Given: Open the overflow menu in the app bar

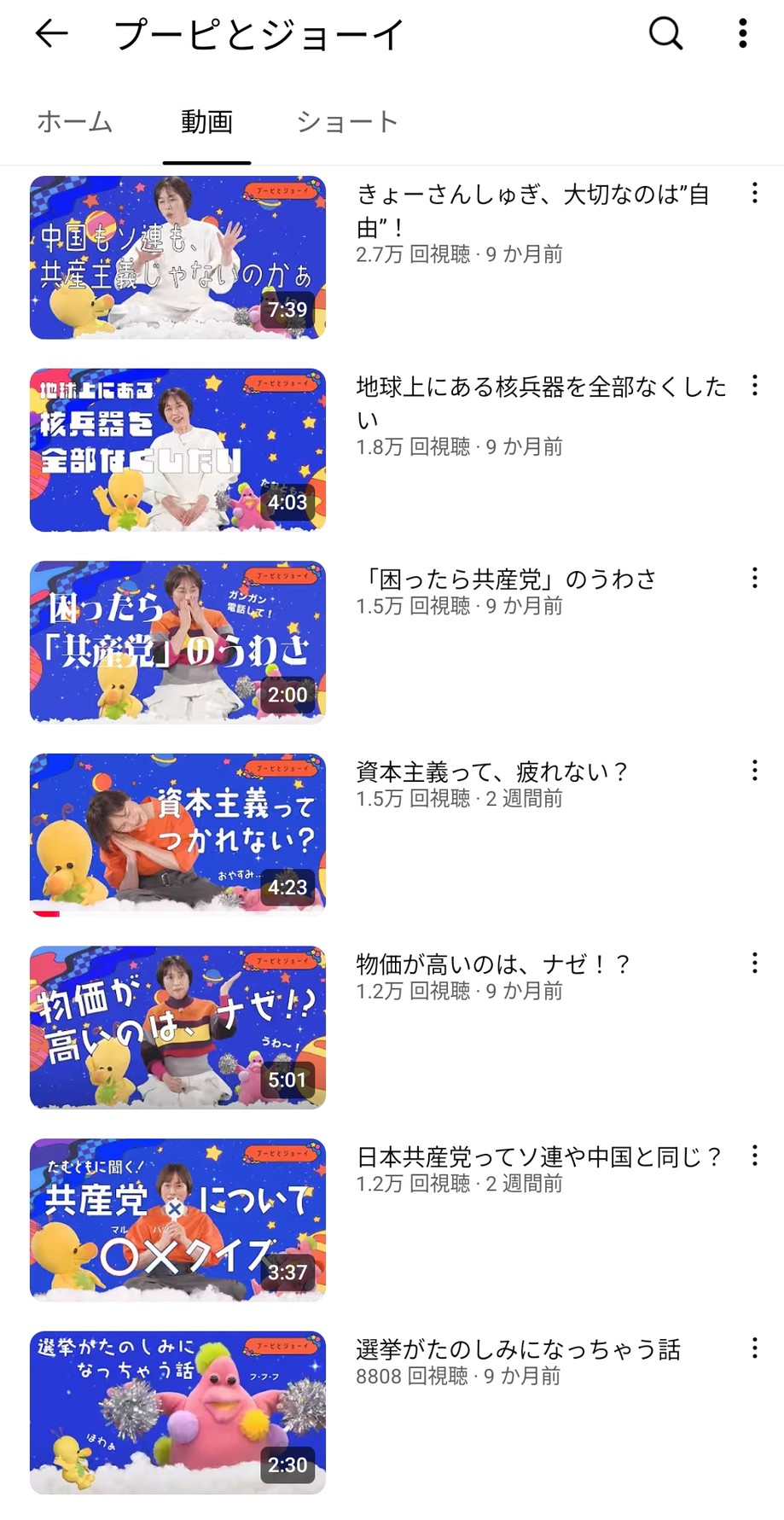Looking at the screenshot, I should click(x=743, y=34).
